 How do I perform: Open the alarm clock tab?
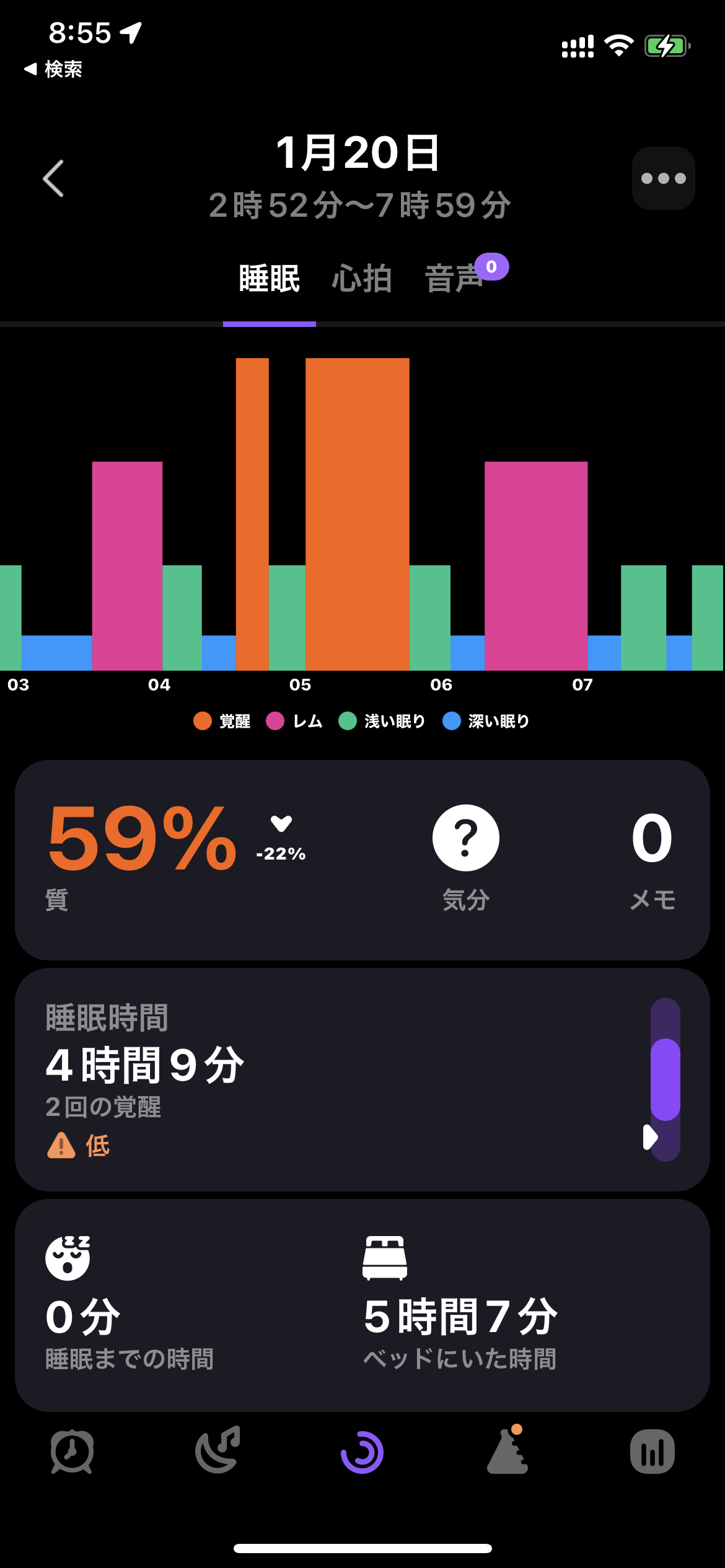[x=72, y=1452]
